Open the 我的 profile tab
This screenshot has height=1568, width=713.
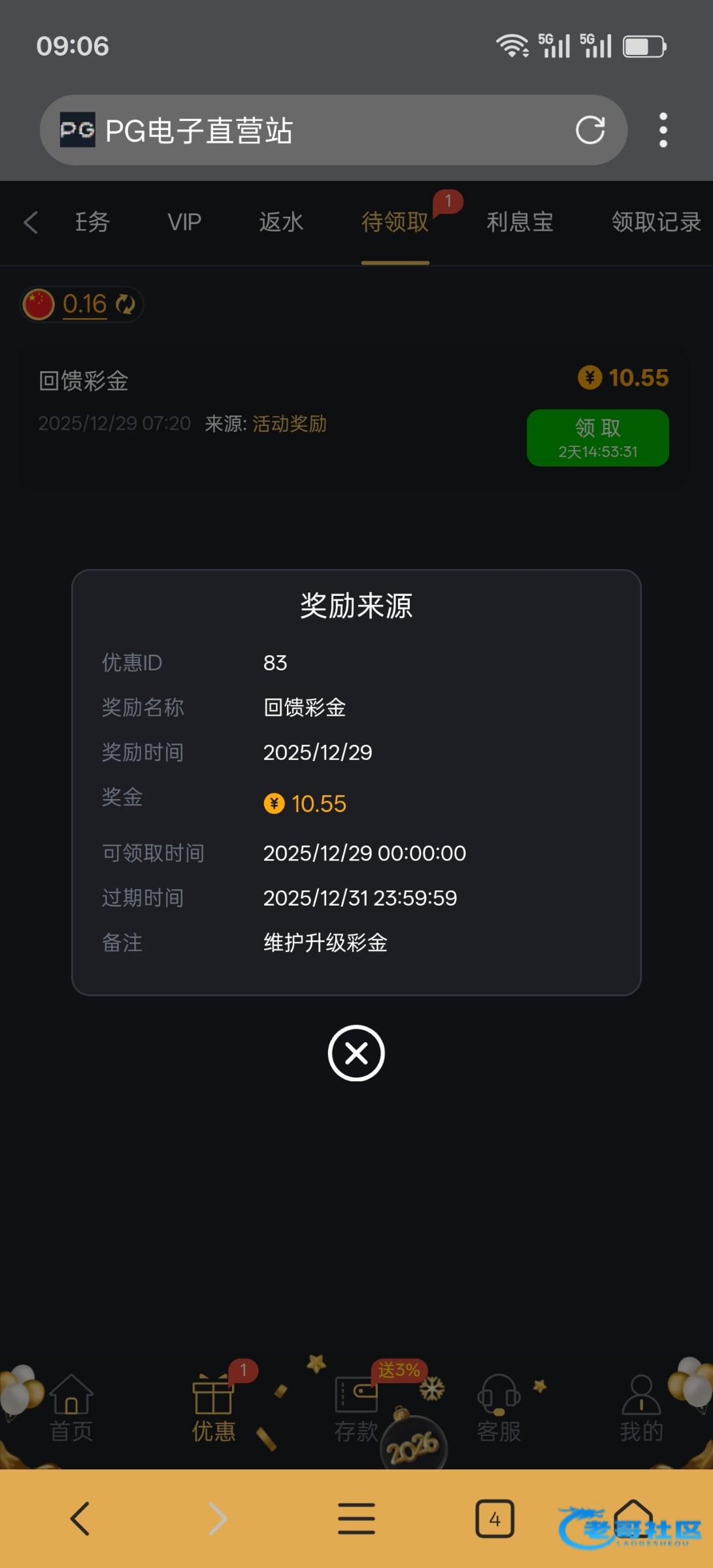[x=641, y=1411]
